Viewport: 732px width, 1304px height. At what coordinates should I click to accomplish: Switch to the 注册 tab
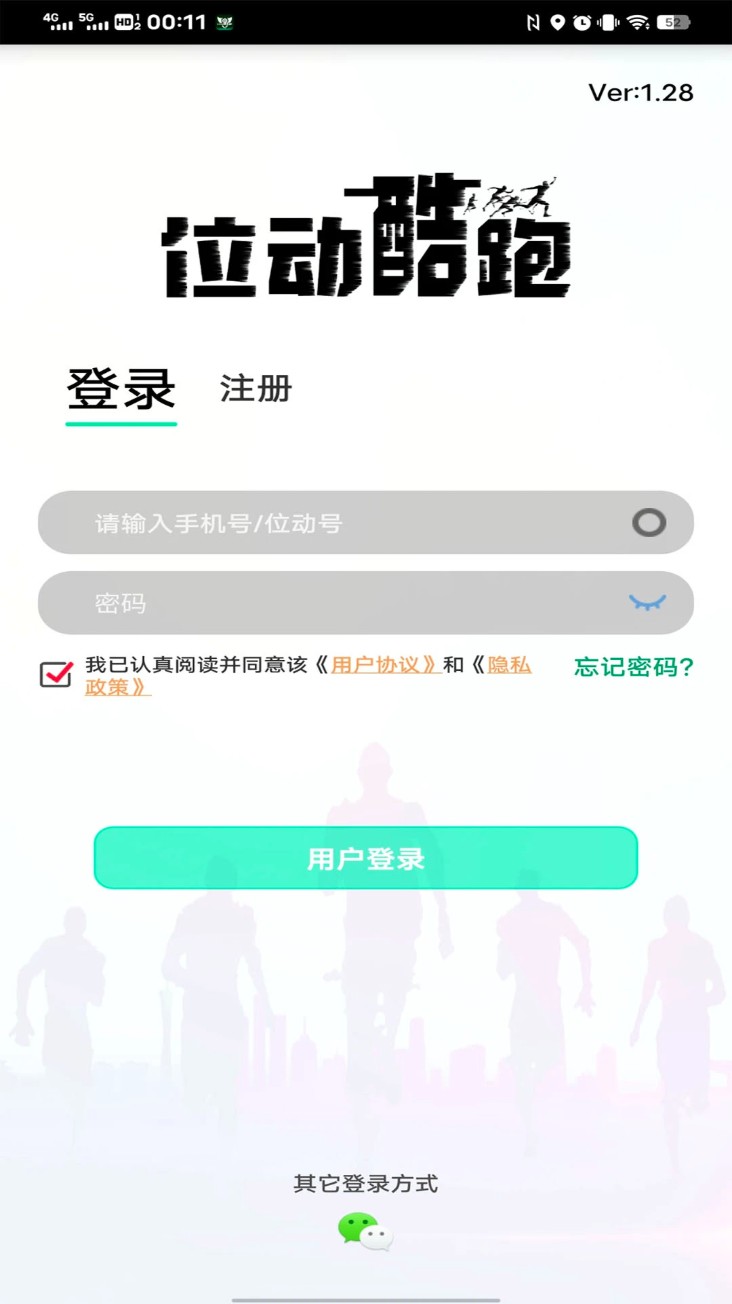pos(256,389)
